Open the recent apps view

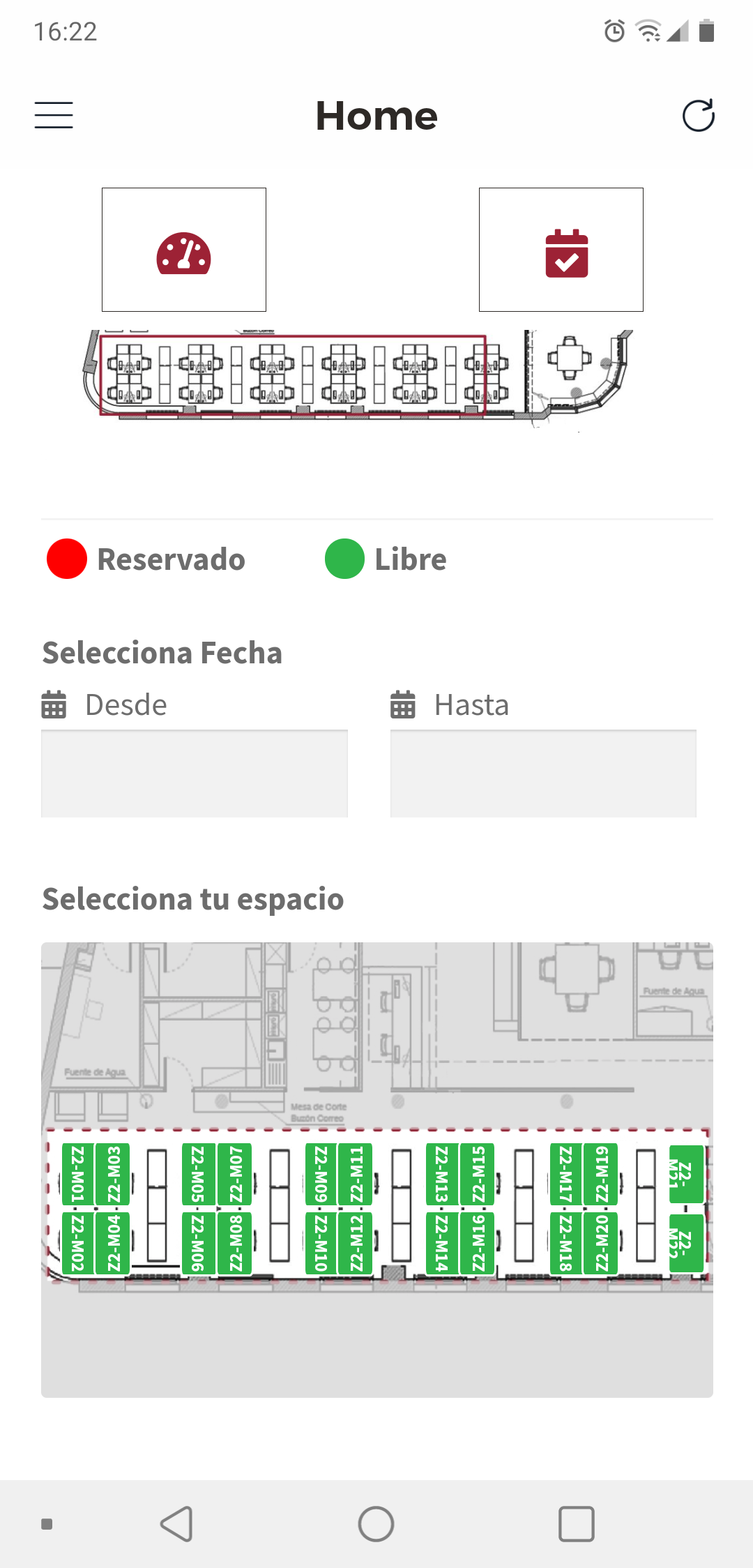pos(576,1523)
